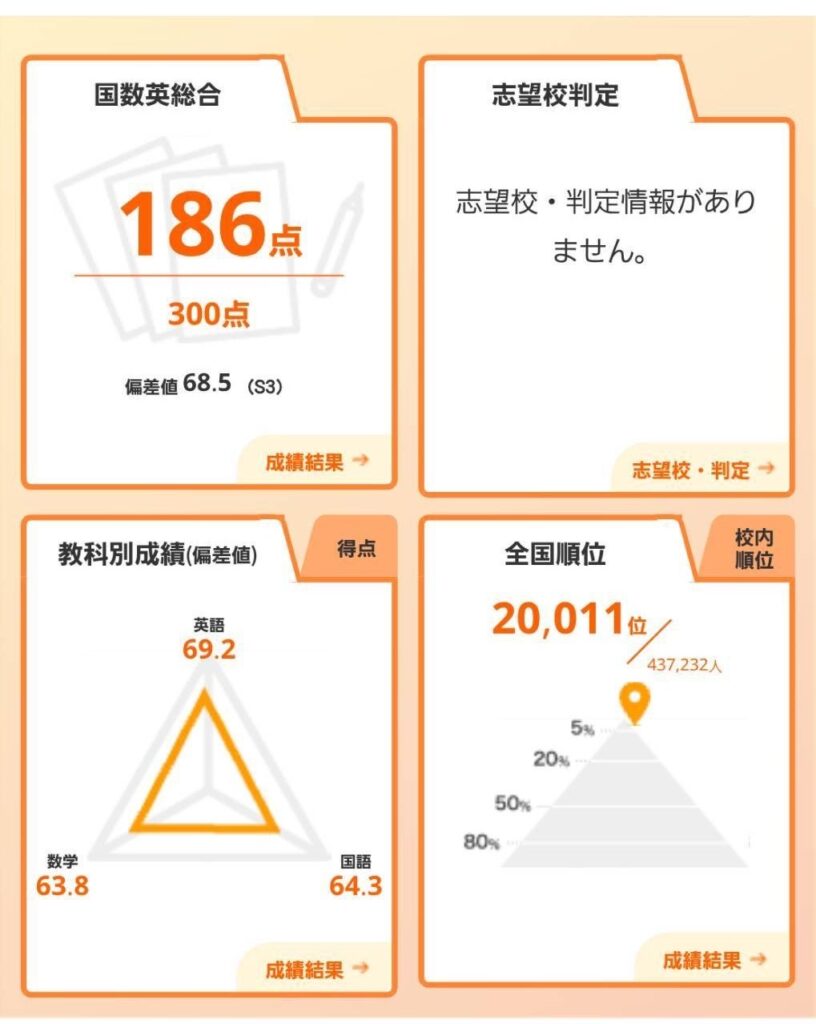
Task: Switch subject scores to the 得点 tab
Action: tap(356, 549)
